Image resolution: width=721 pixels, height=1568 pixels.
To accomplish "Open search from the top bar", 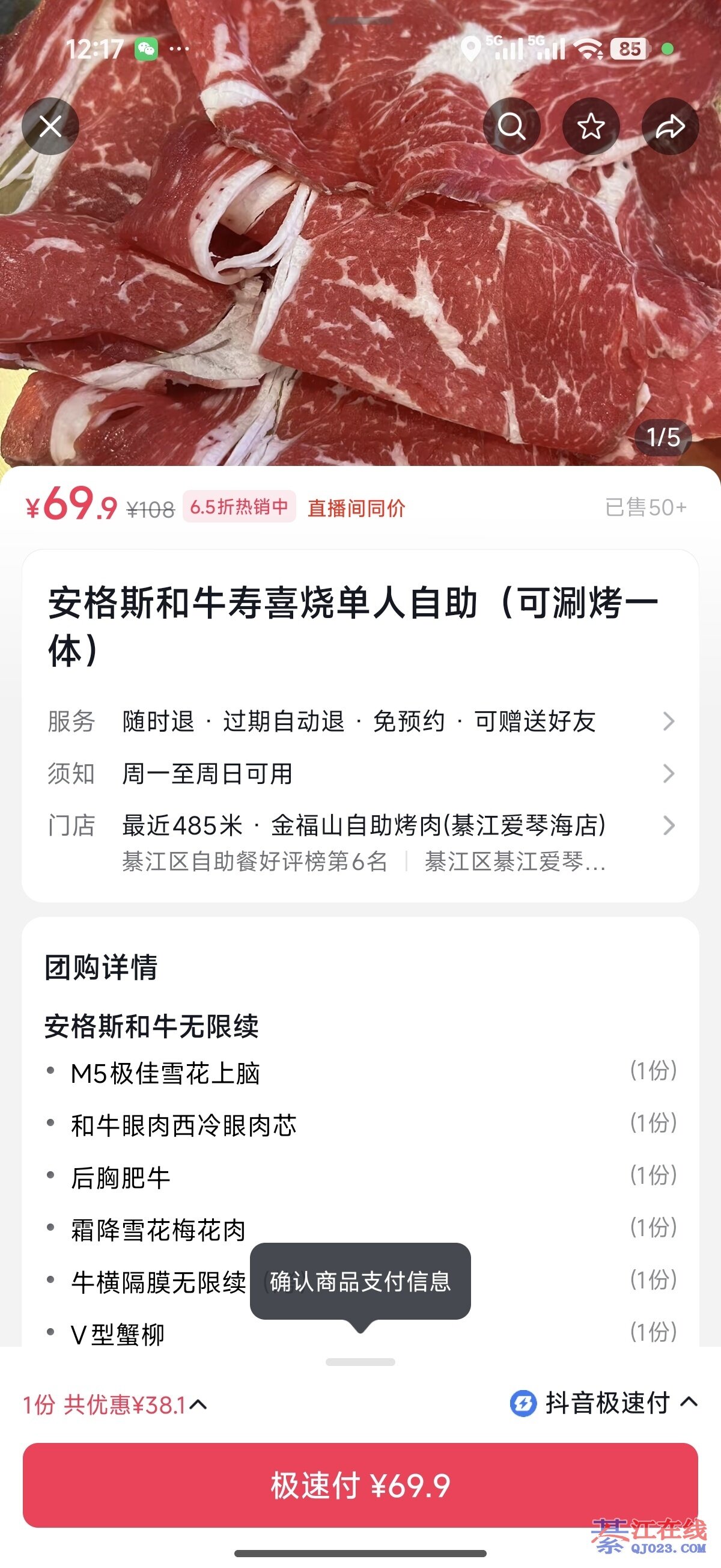I will (511, 127).
